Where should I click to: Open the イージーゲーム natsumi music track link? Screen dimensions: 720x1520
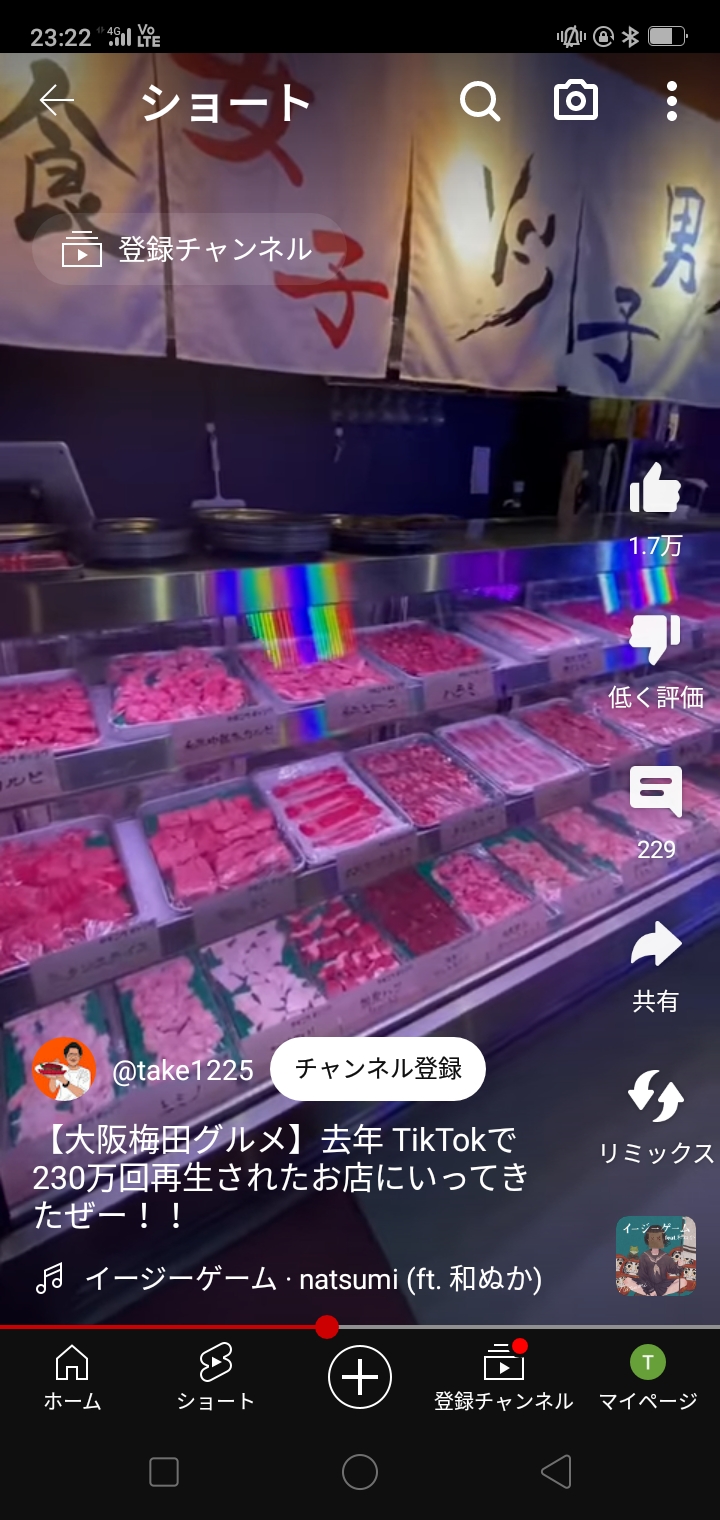point(310,1278)
